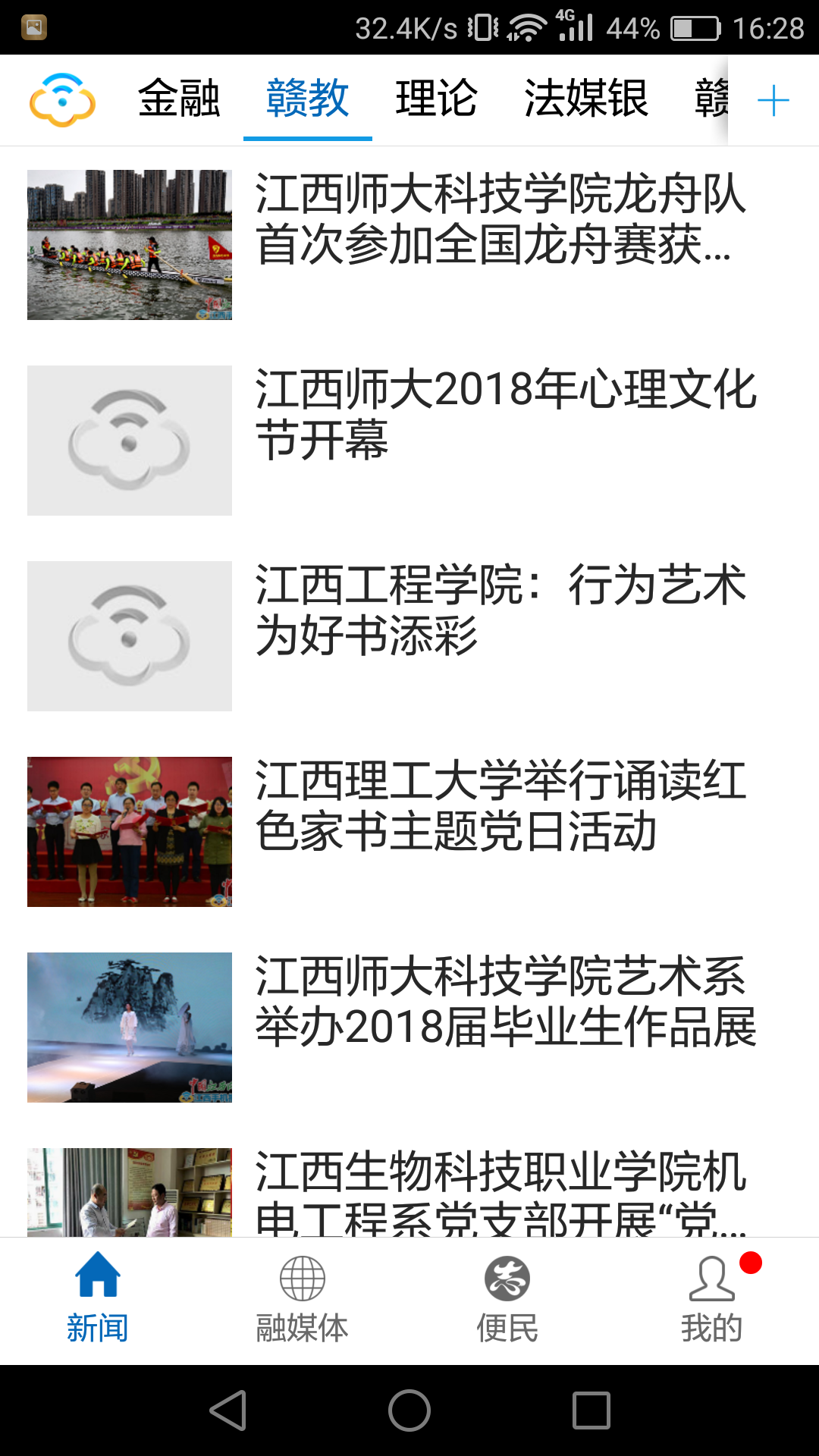This screenshot has width=819, height=1456.
Task: Open the 法媒银 tab
Action: click(586, 99)
